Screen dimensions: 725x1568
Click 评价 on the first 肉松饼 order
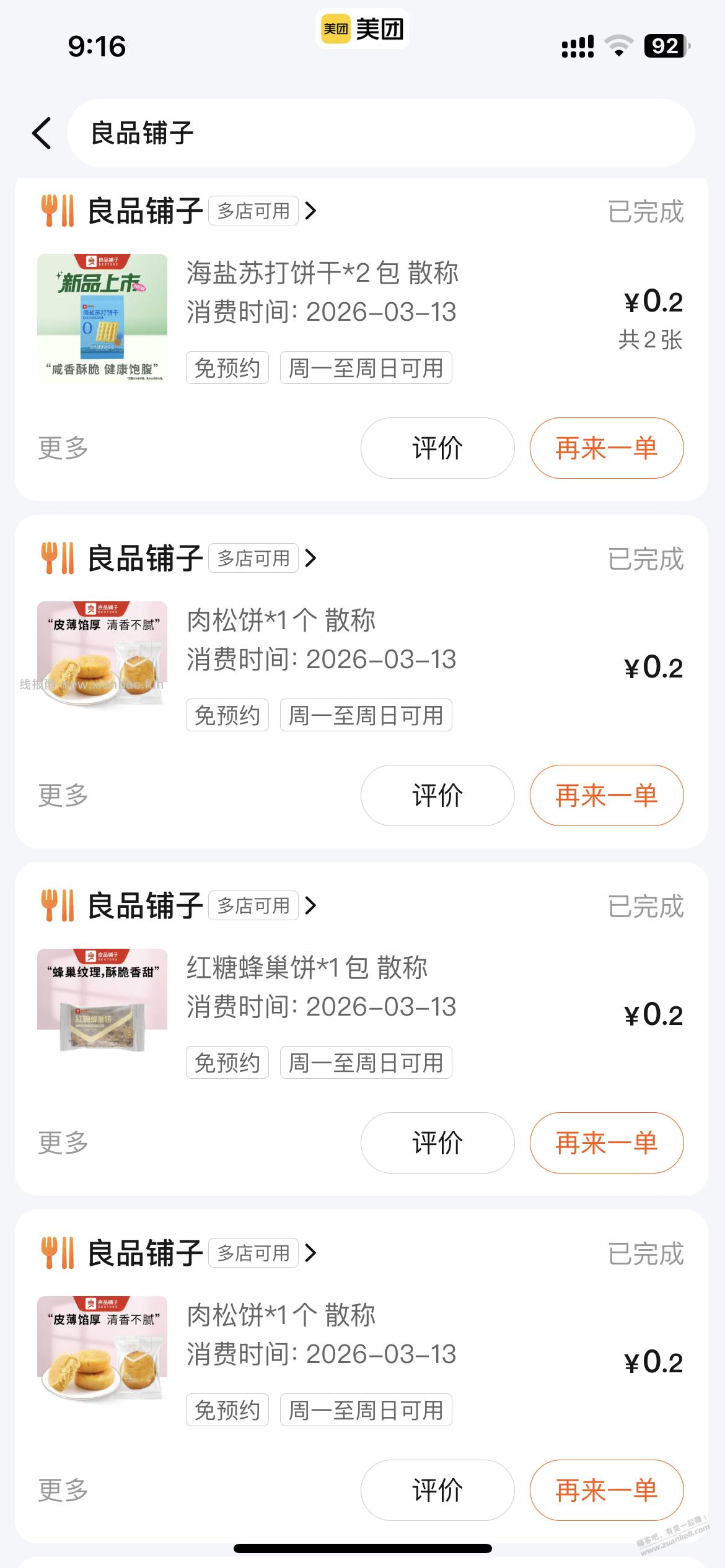click(437, 795)
